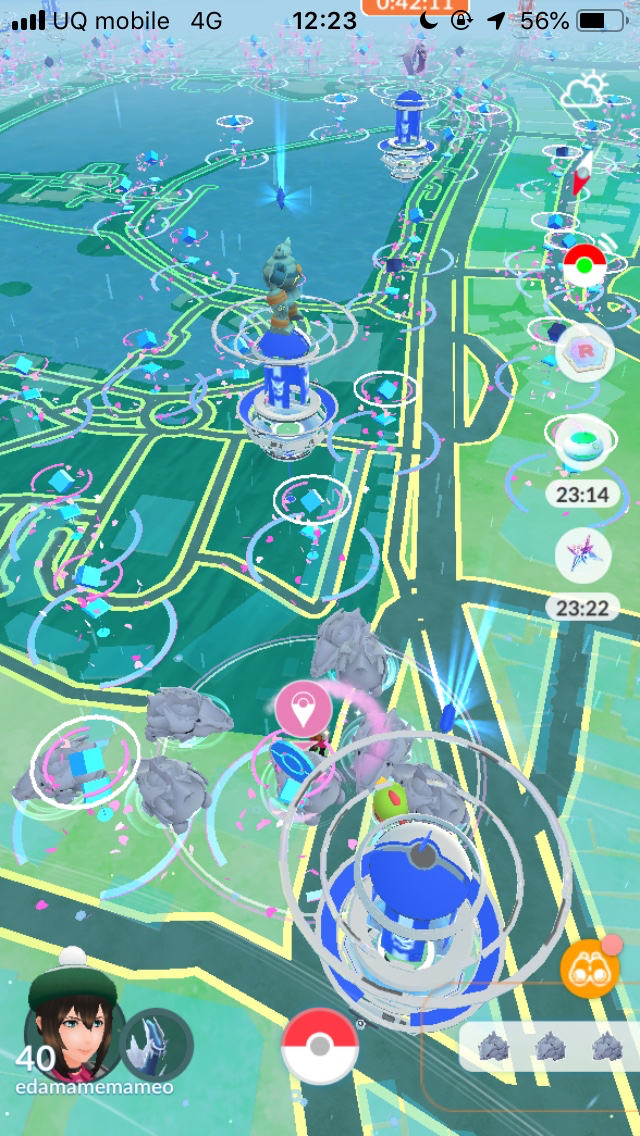Open the Team Rocket radar
This screenshot has height=1136, width=640.
[585, 352]
